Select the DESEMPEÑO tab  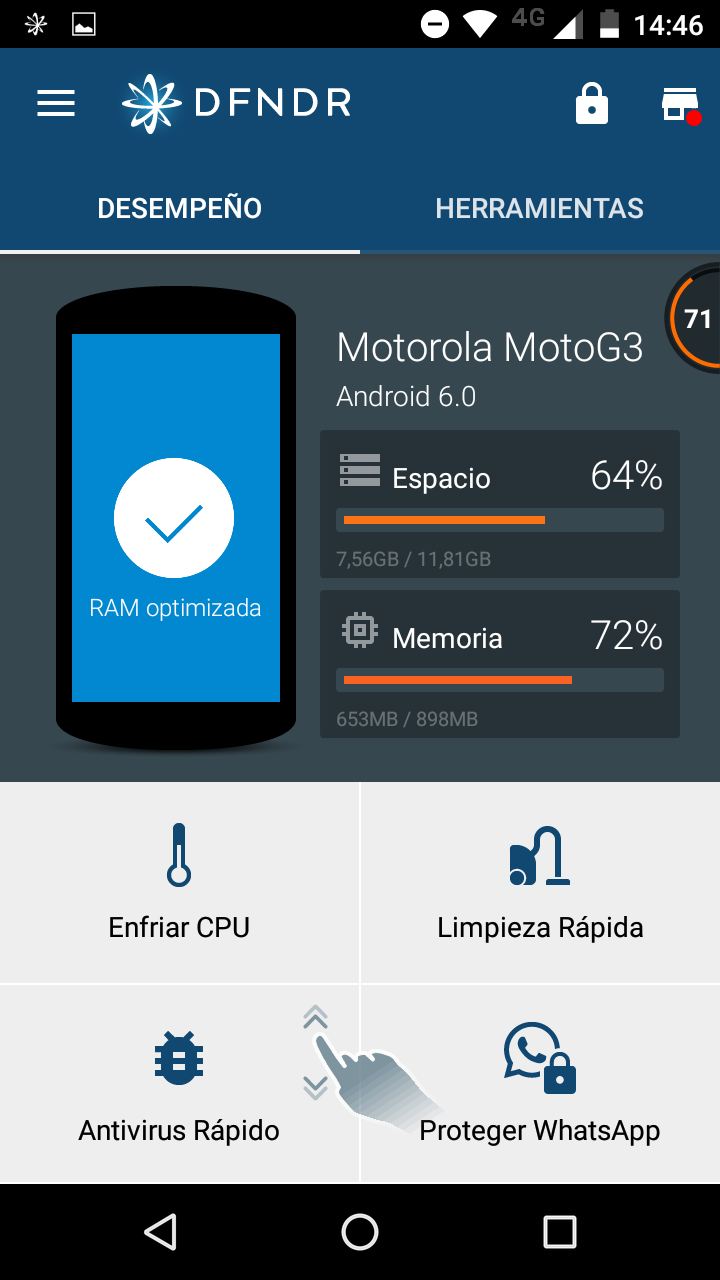coord(180,208)
